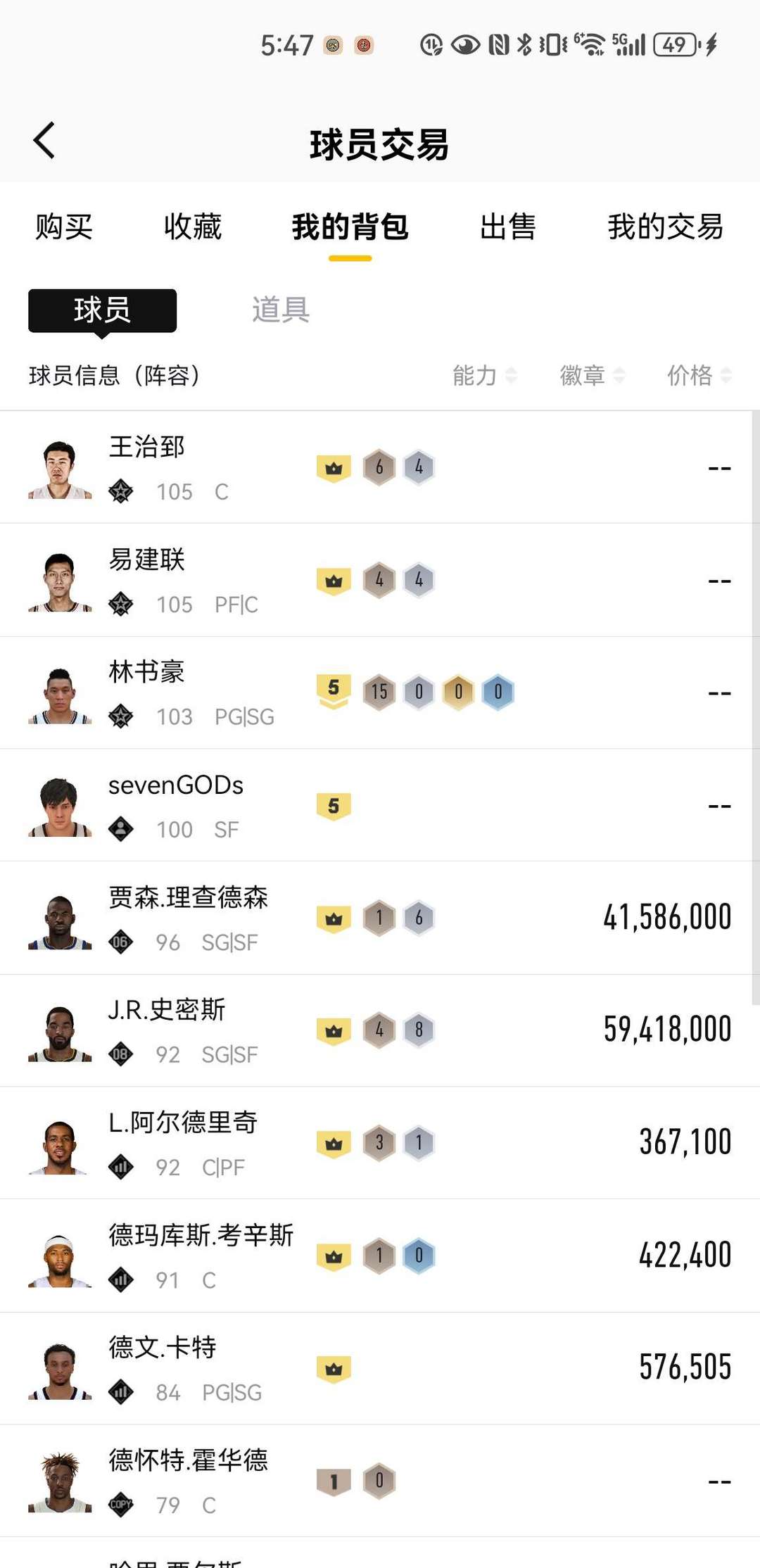Open the 出售 tab
760x1568 pixels.
[507, 227]
